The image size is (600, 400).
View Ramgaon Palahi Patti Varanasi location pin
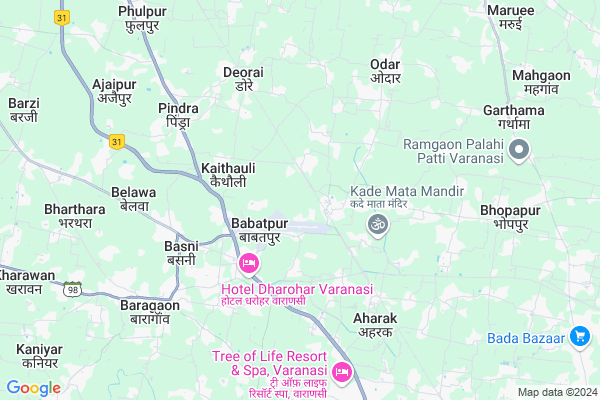click(x=518, y=151)
